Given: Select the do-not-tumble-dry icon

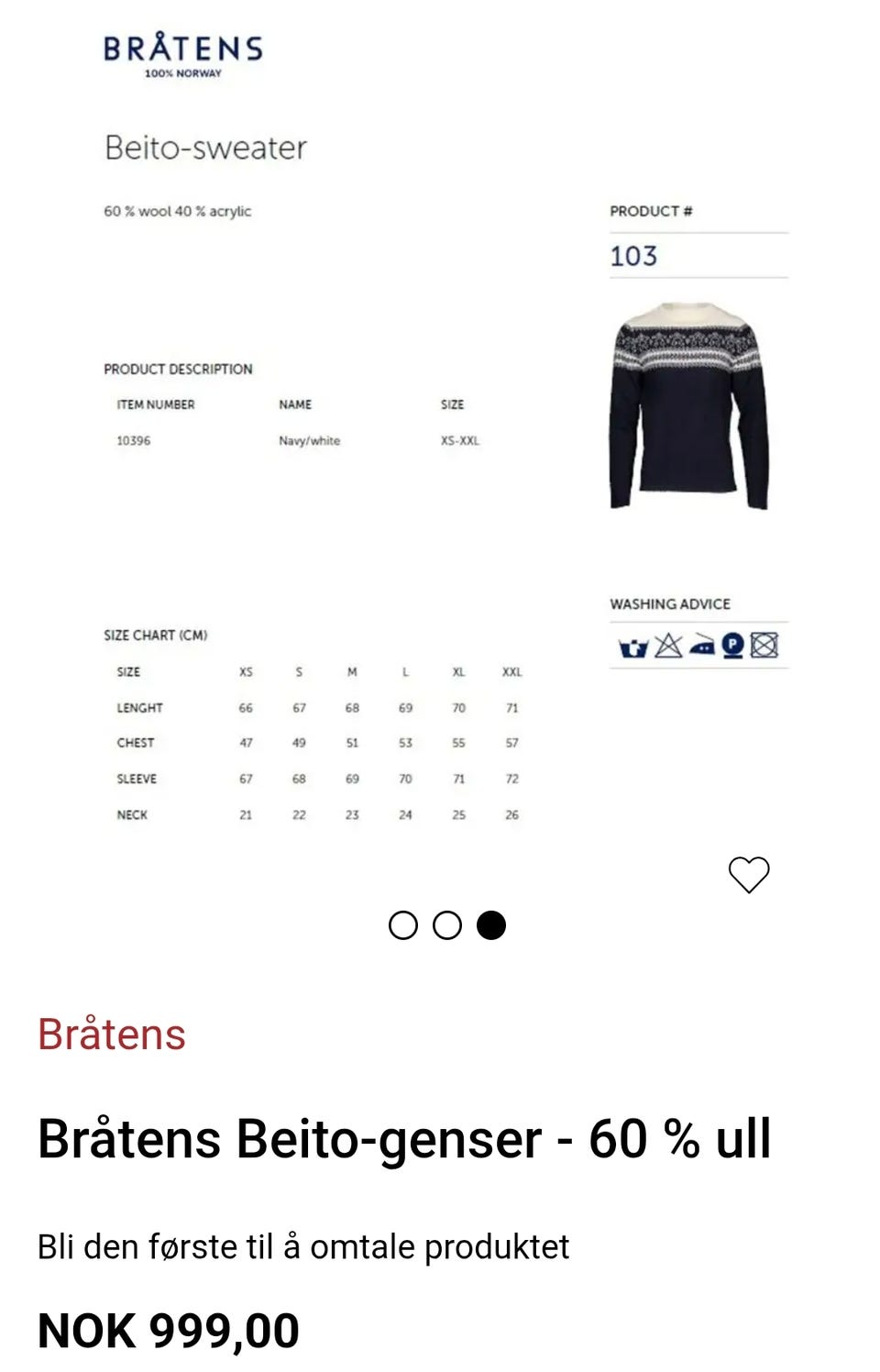Looking at the screenshot, I should (x=765, y=647).
